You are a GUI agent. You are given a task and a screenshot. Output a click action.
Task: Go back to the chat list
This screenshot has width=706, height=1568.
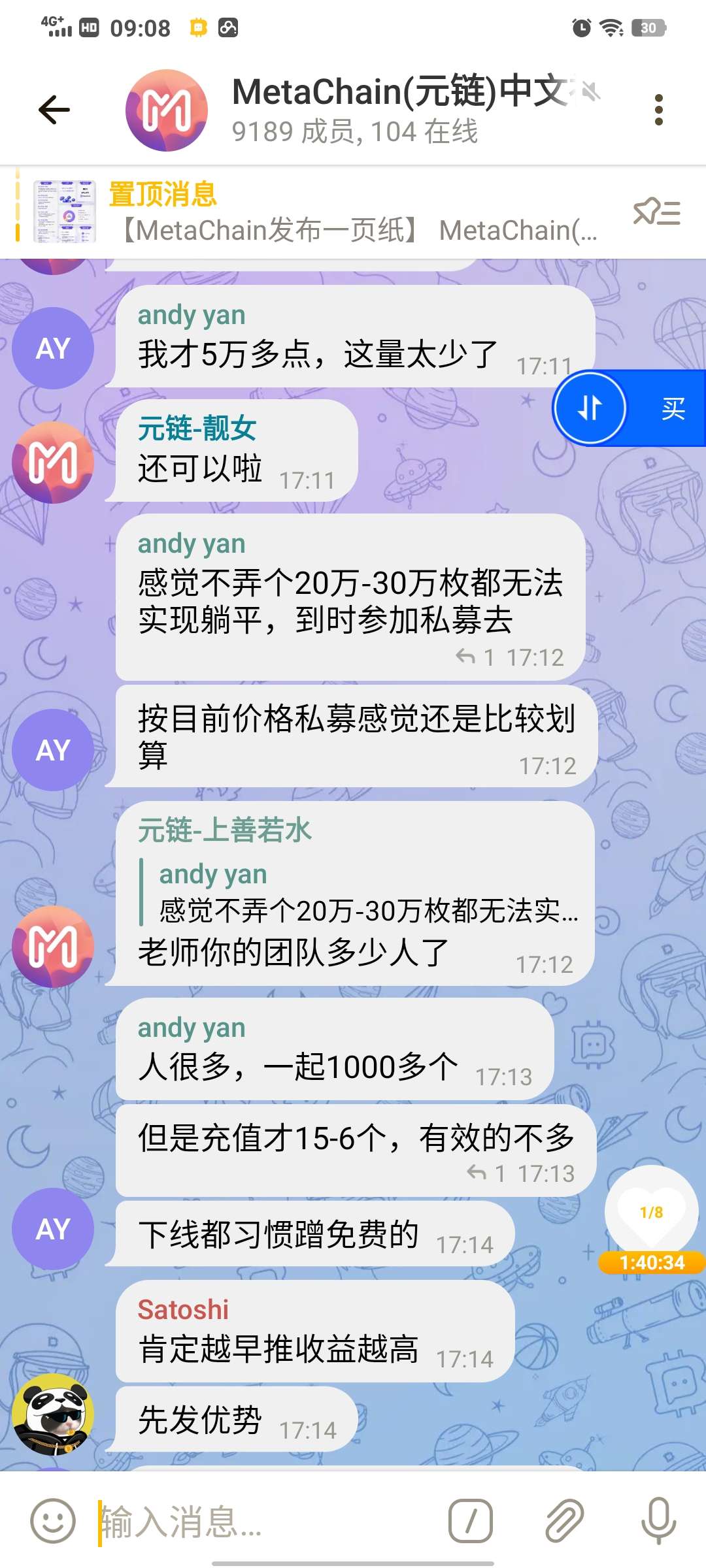click(x=54, y=109)
